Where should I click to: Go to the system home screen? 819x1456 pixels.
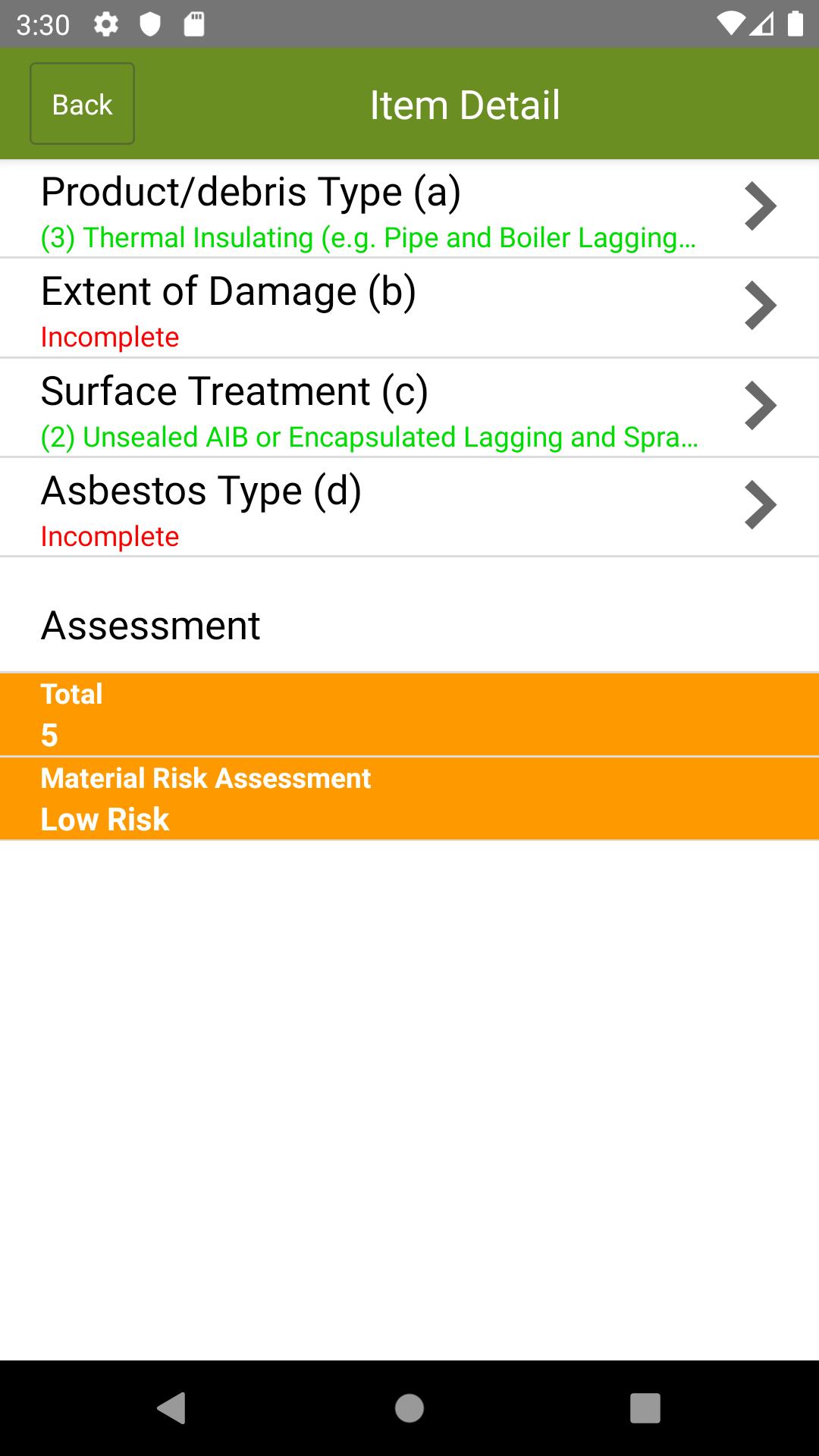[409, 1408]
